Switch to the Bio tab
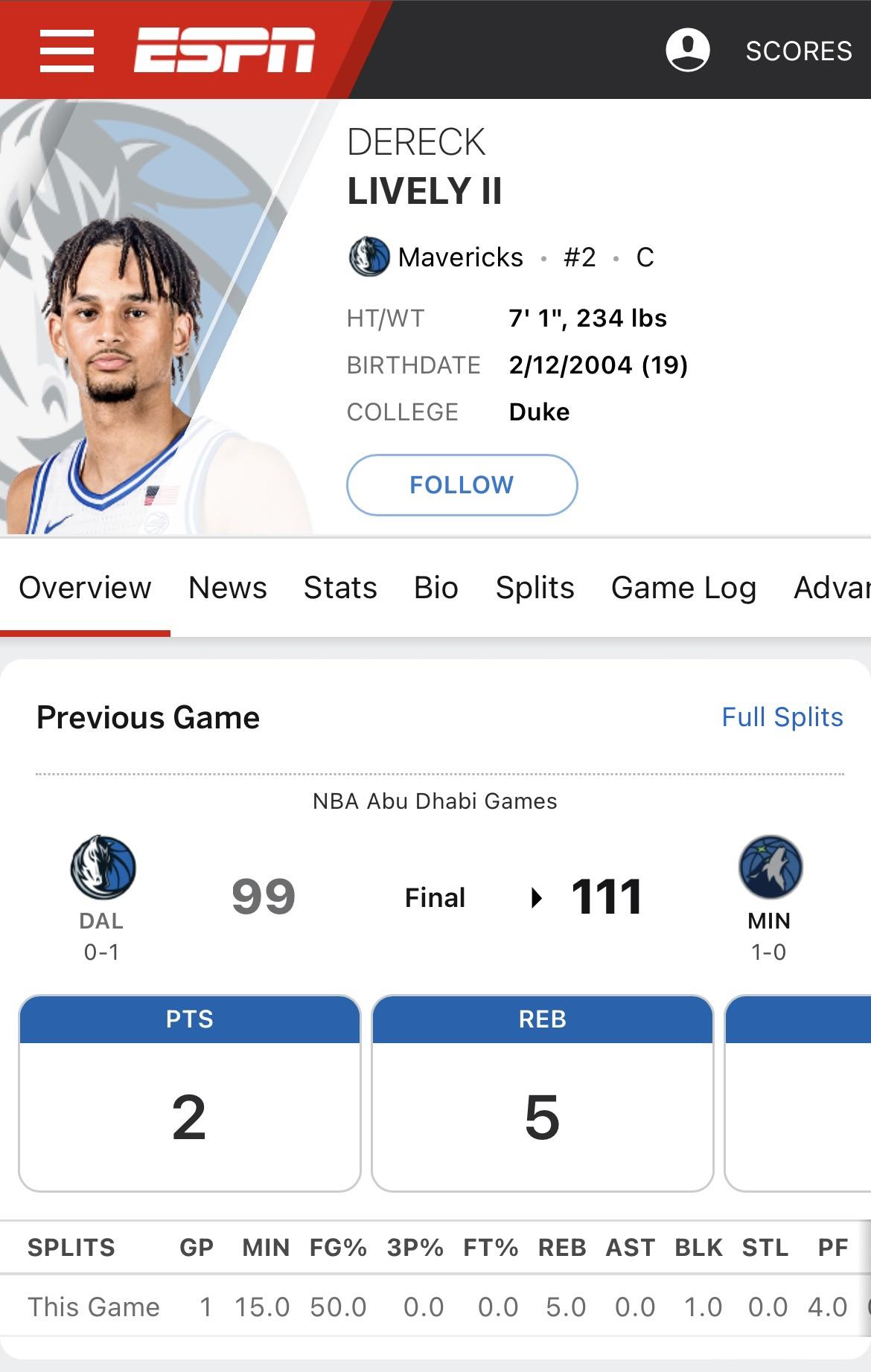871x1372 pixels. click(435, 588)
